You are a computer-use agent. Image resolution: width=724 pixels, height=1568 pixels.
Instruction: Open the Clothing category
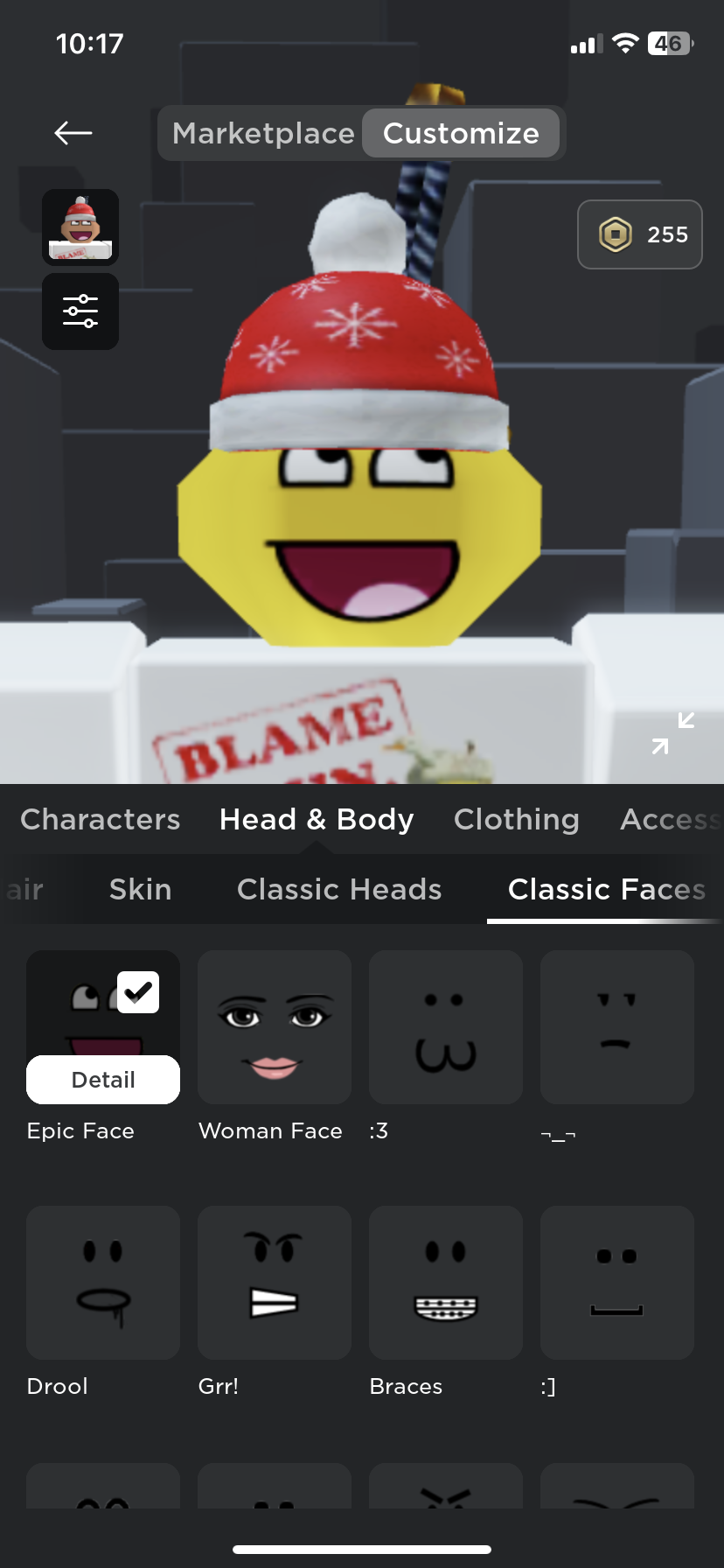pyautogui.click(x=517, y=819)
